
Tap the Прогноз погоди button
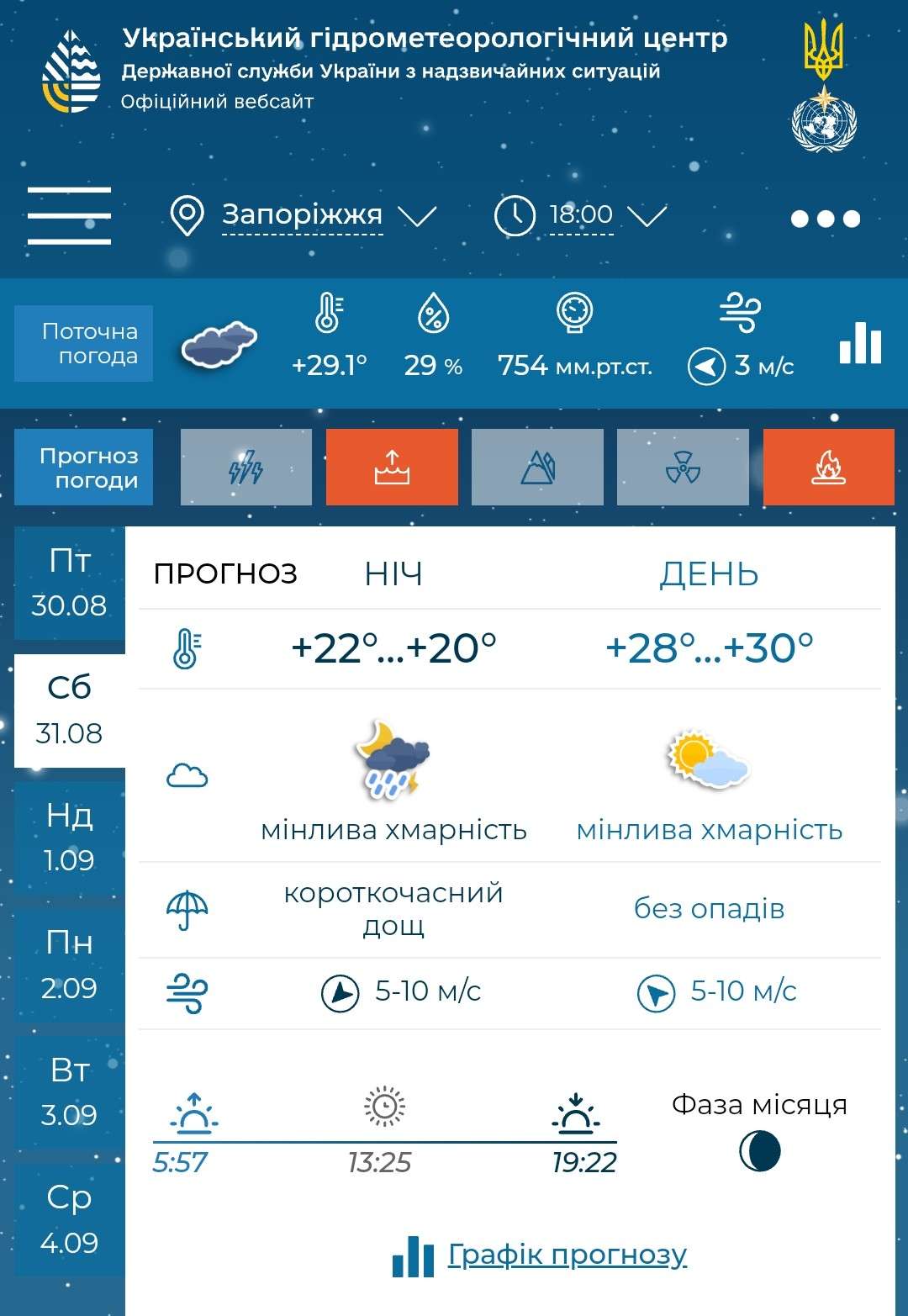(83, 468)
